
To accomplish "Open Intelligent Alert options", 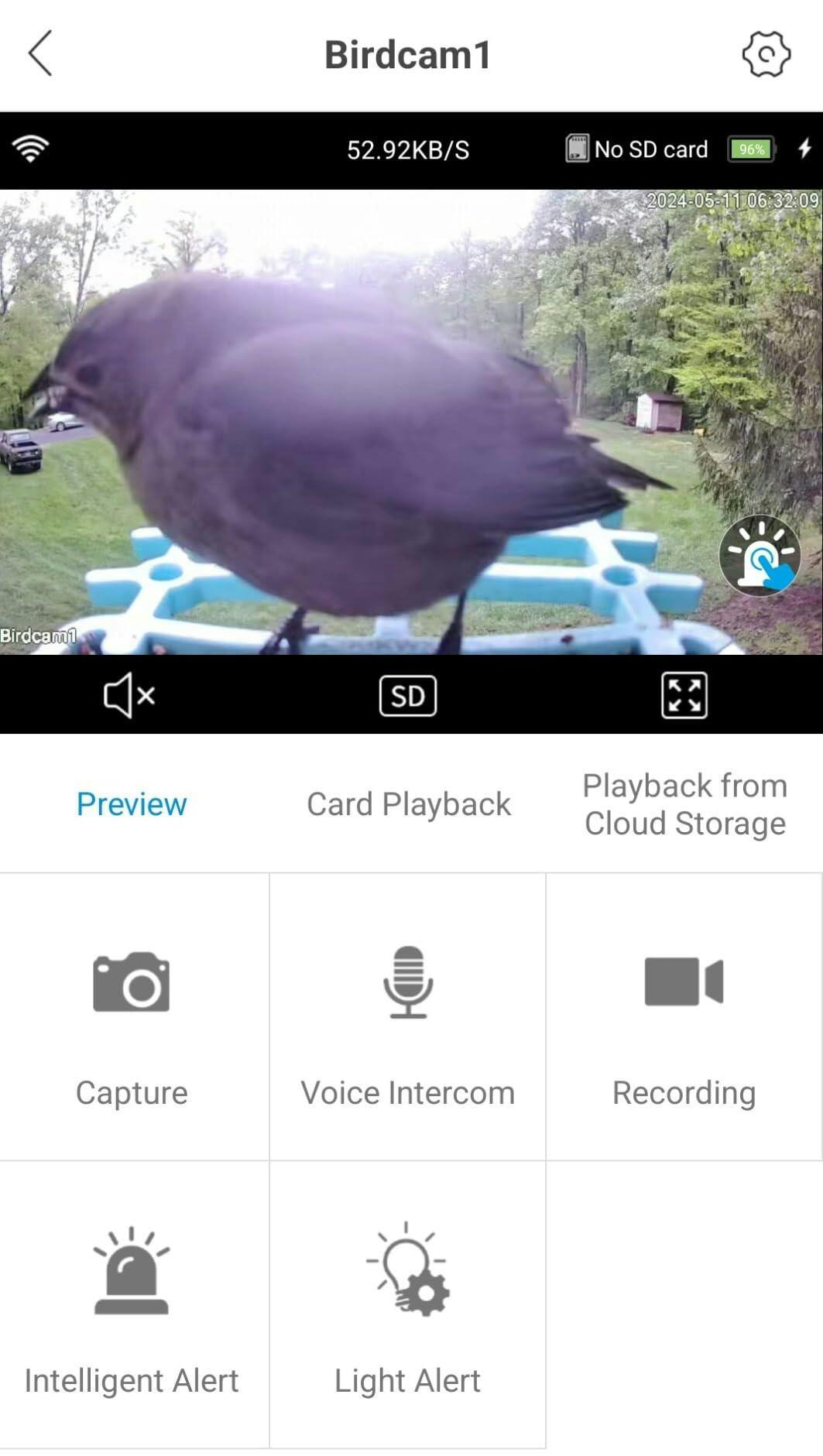I will coord(132,1304).
